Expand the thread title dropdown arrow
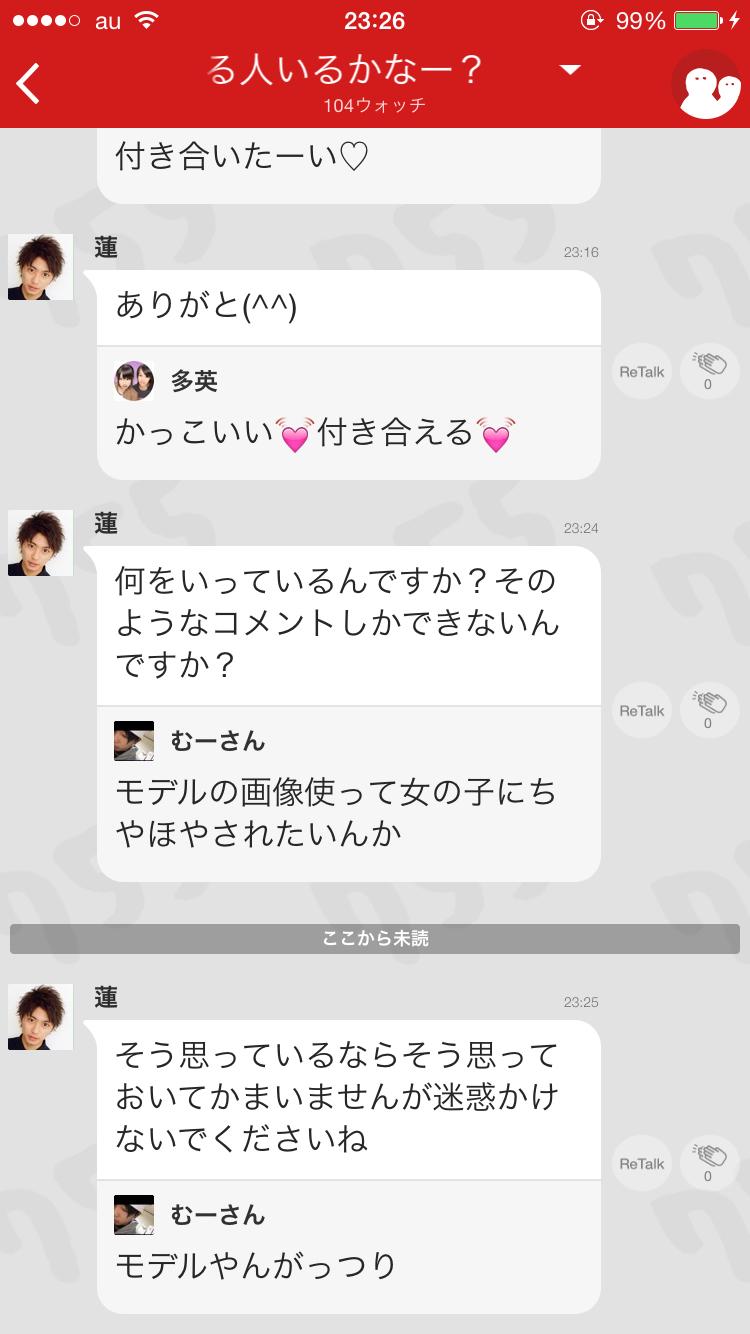Viewport: 750px width, 1334px height. [570, 69]
